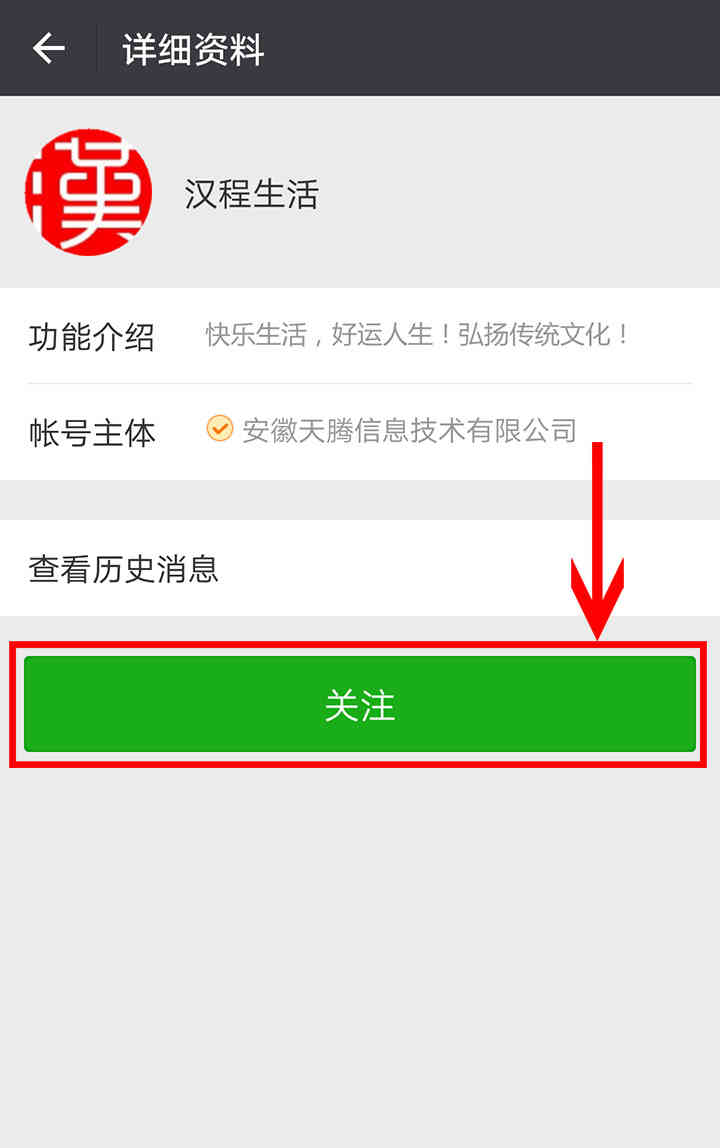The image size is (720, 1148).
Task: Go back using the top-left arrow
Action: (x=48, y=48)
